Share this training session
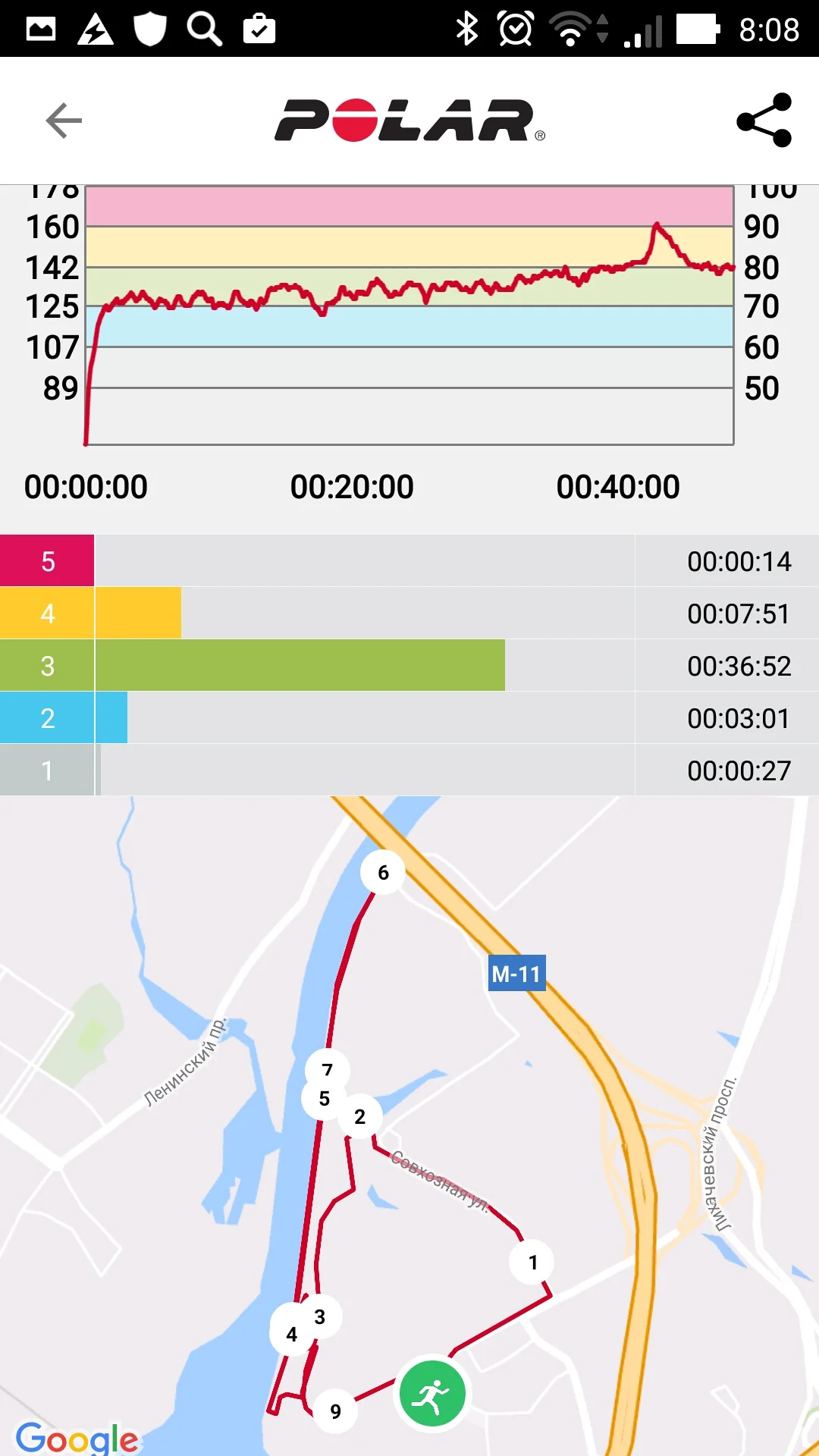 coord(764,121)
